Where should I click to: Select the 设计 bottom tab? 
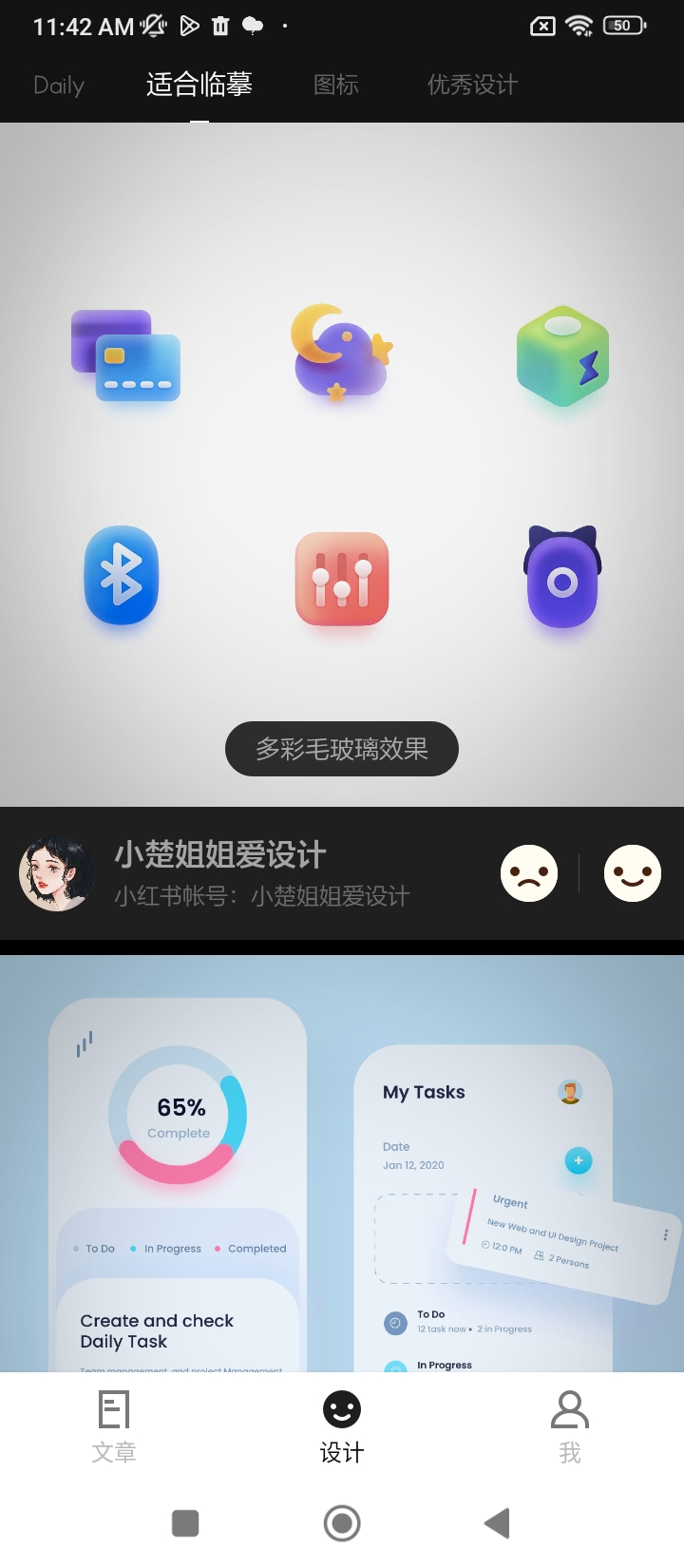342,1425
